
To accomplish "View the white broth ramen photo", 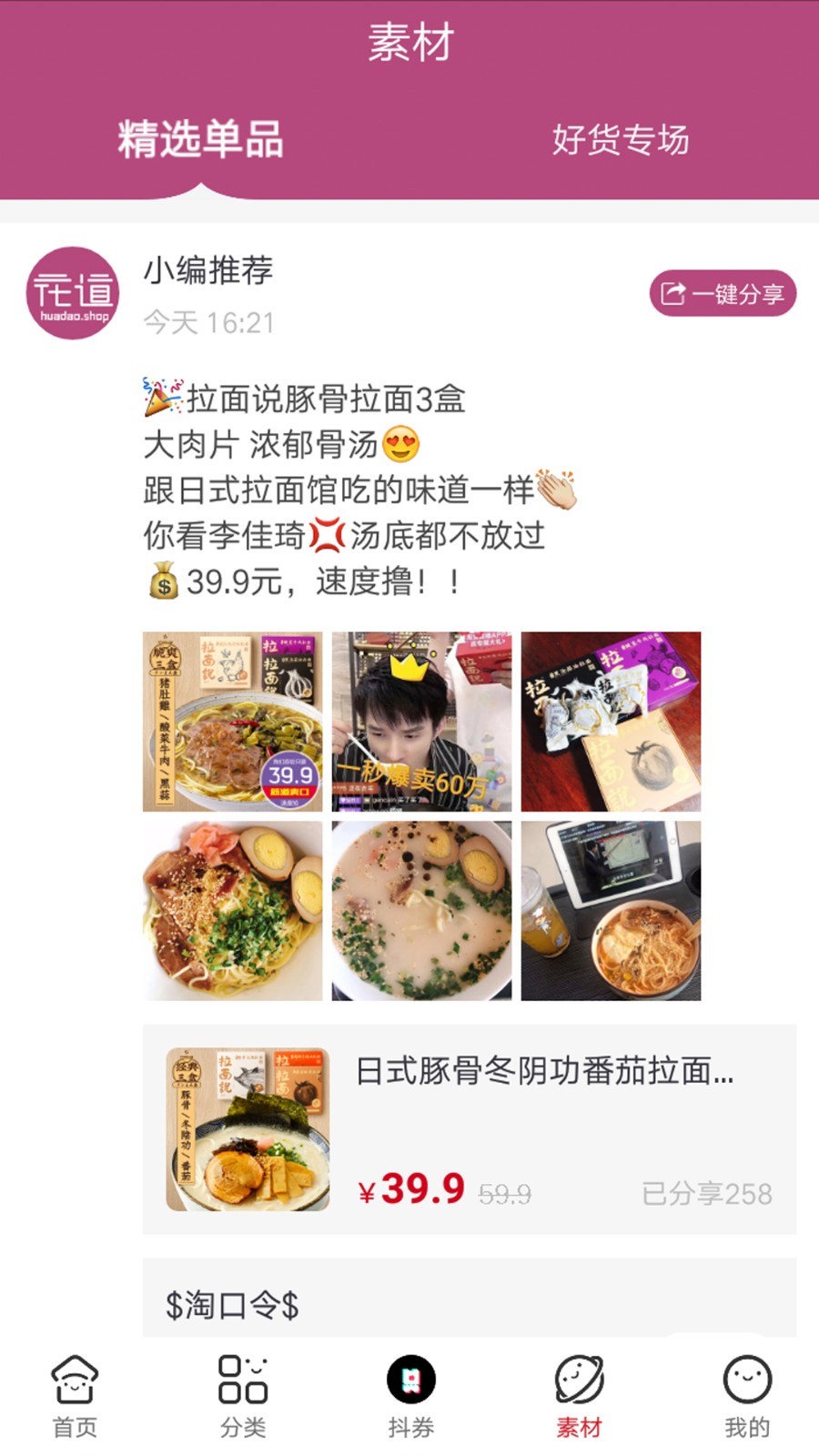I will (421, 910).
